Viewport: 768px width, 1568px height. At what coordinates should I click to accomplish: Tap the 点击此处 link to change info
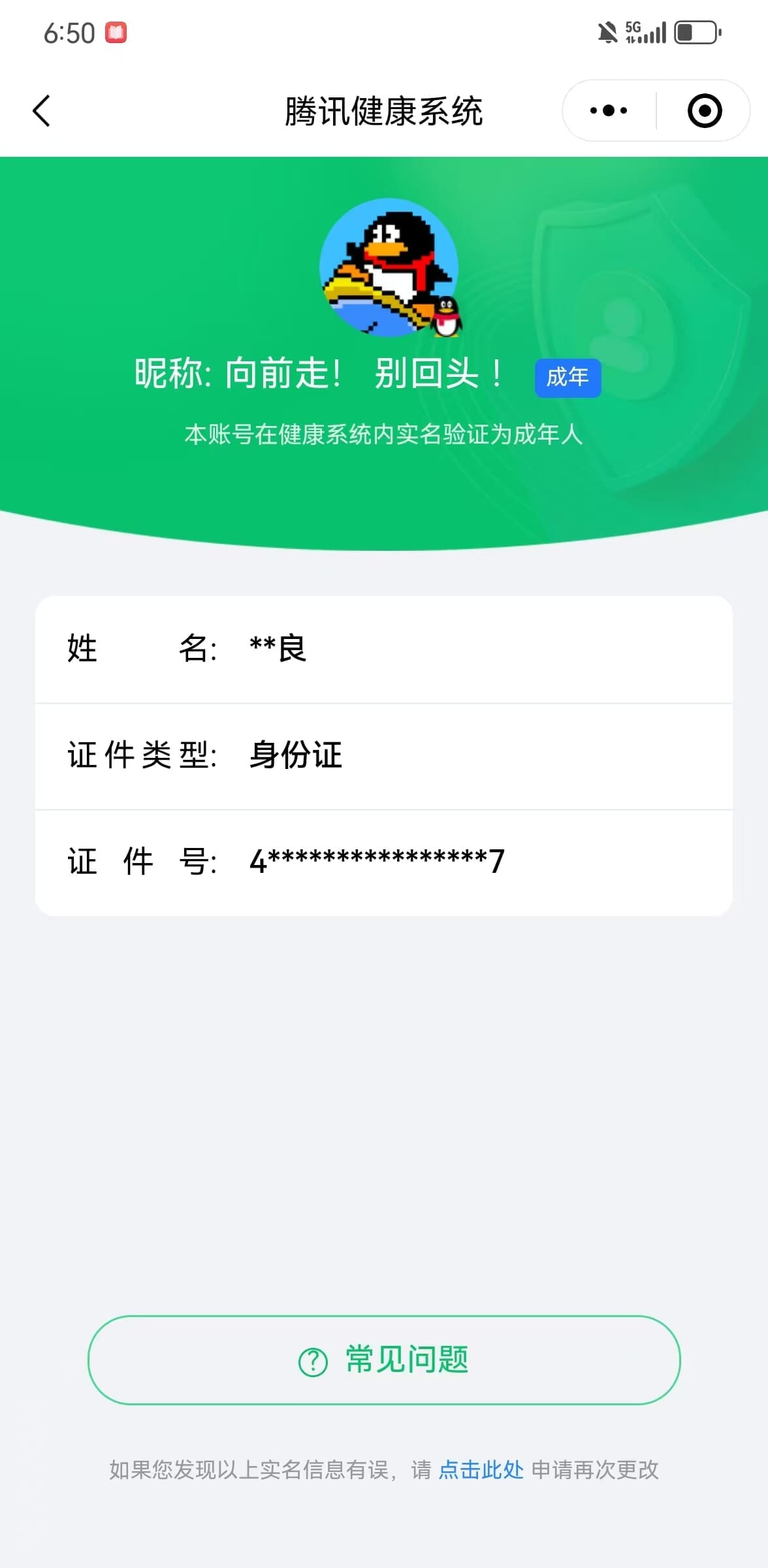coord(481,1470)
